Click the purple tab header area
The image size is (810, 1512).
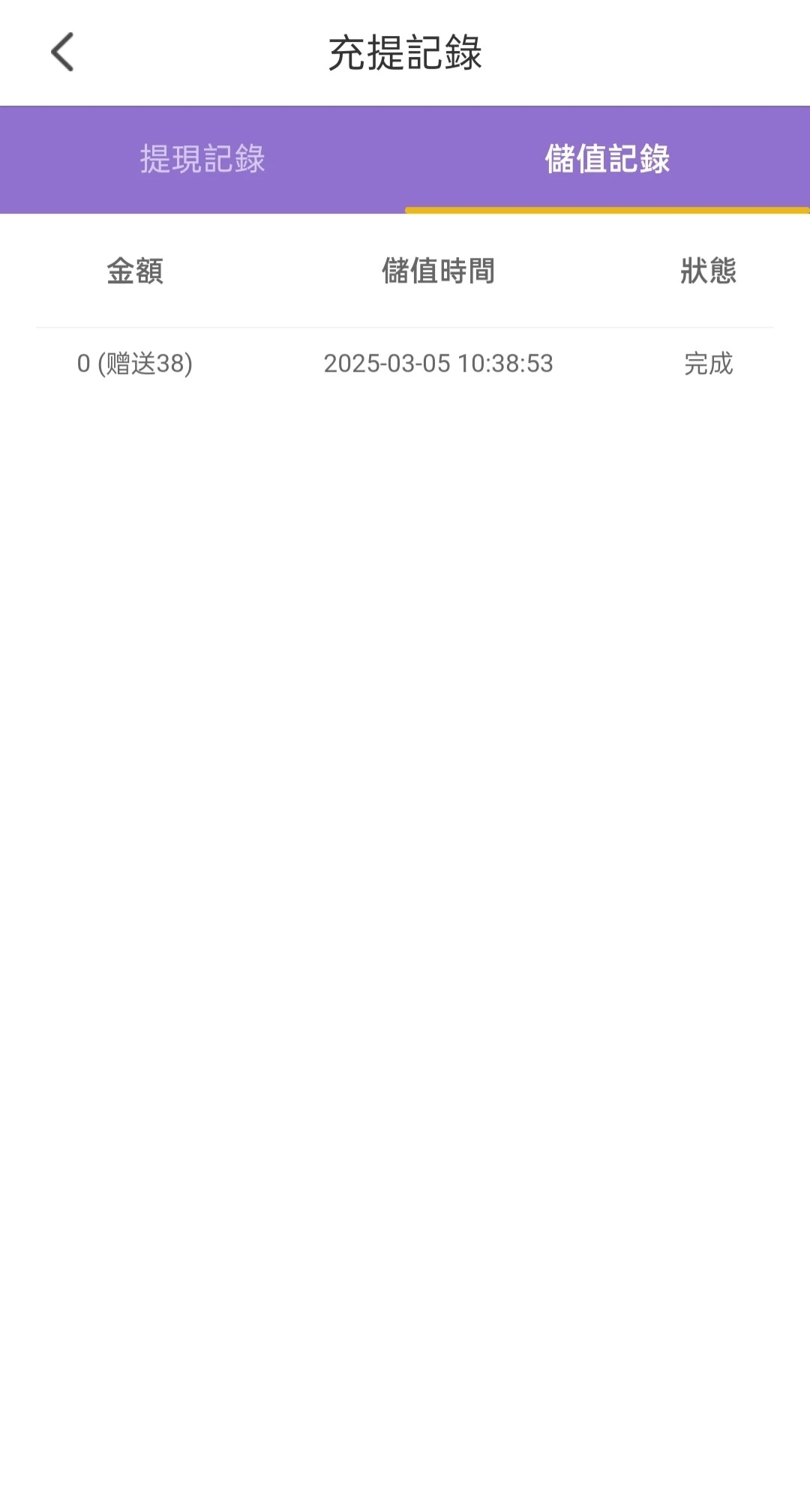(405, 159)
